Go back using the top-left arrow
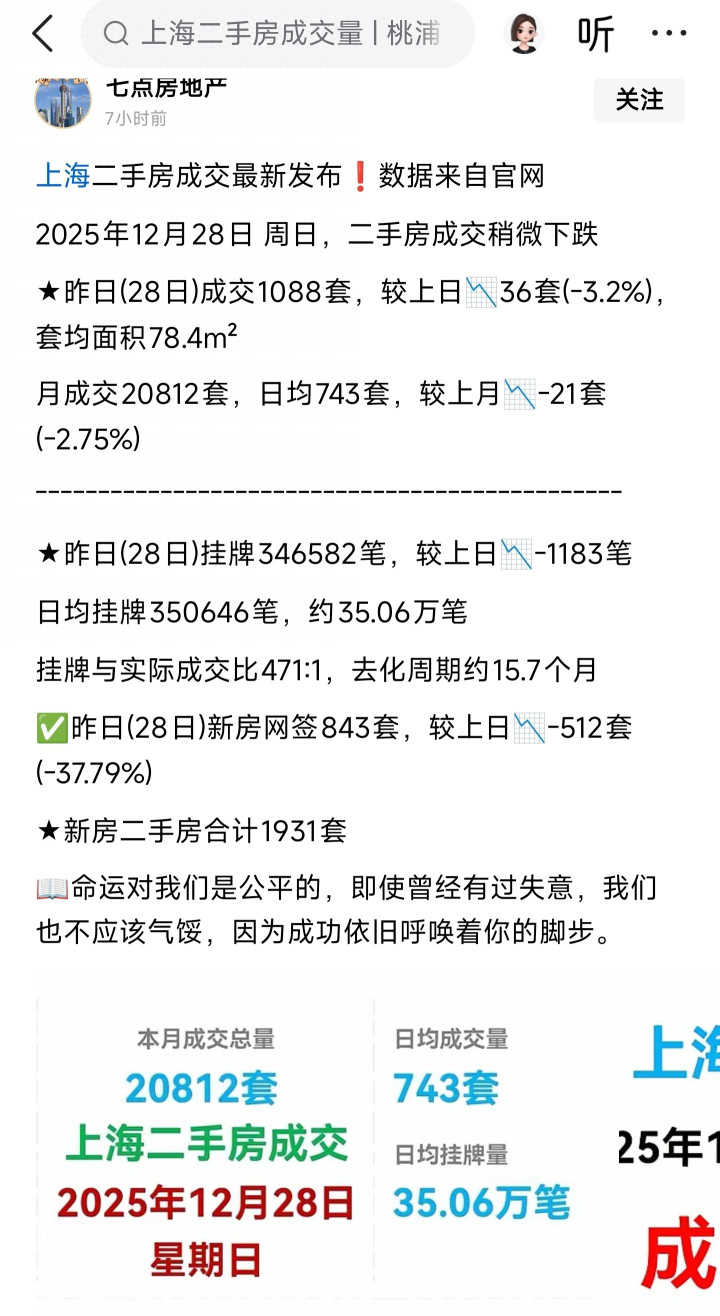Image resolution: width=720 pixels, height=1316 pixels. pos(43,34)
